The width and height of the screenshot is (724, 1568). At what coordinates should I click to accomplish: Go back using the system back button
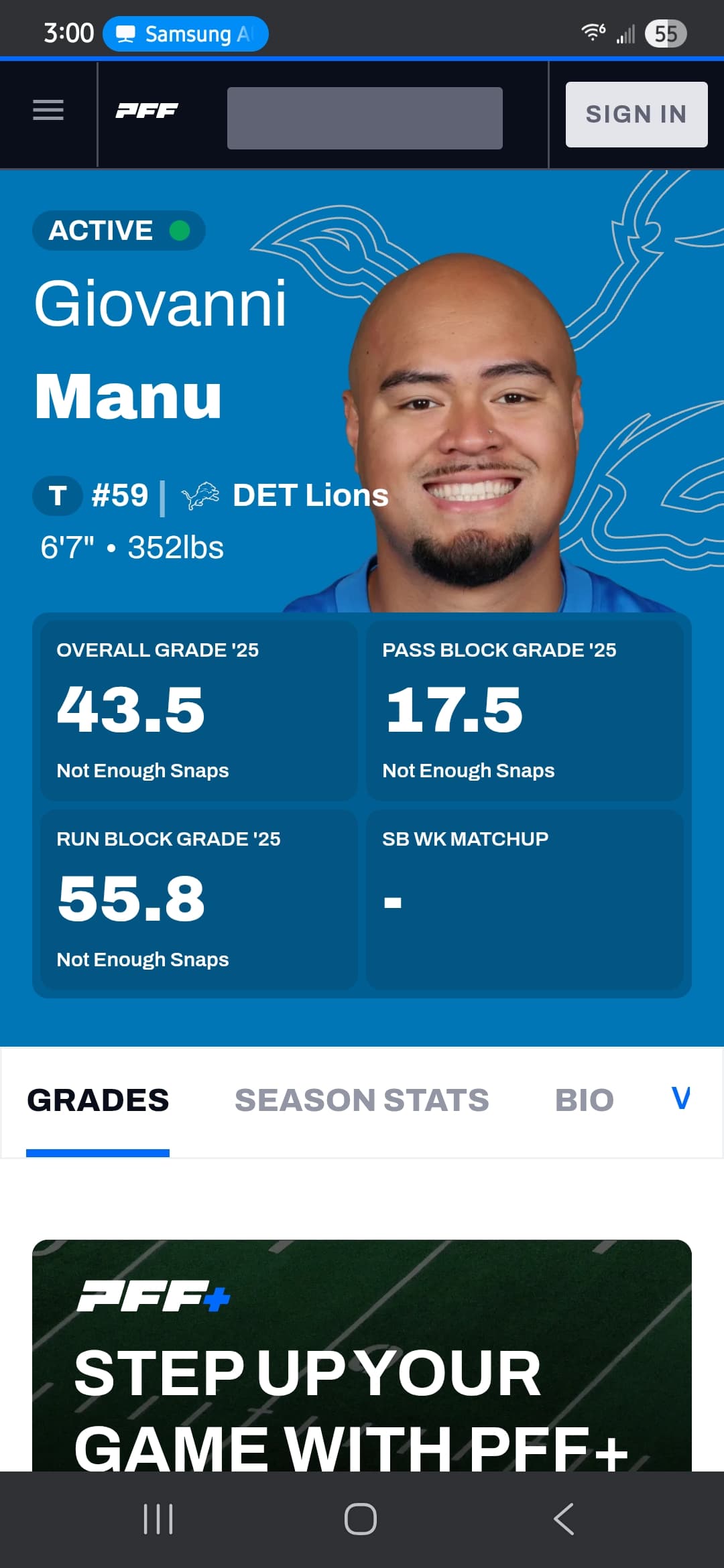[564, 1518]
